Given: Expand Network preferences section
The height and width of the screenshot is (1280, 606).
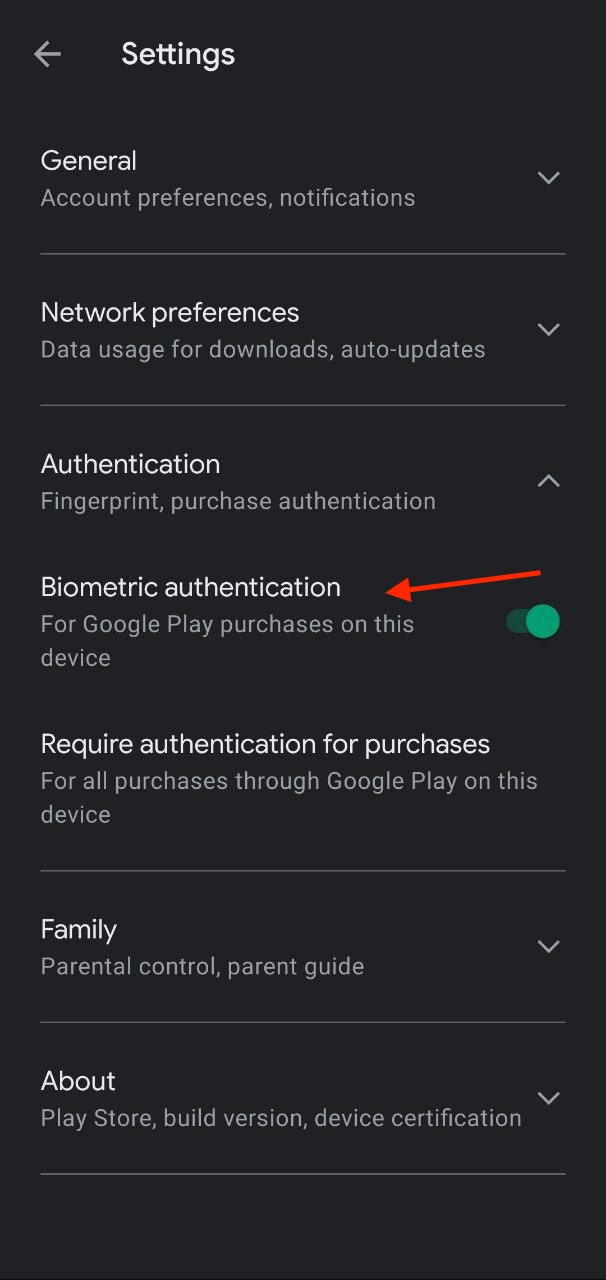Looking at the screenshot, I should tap(548, 329).
